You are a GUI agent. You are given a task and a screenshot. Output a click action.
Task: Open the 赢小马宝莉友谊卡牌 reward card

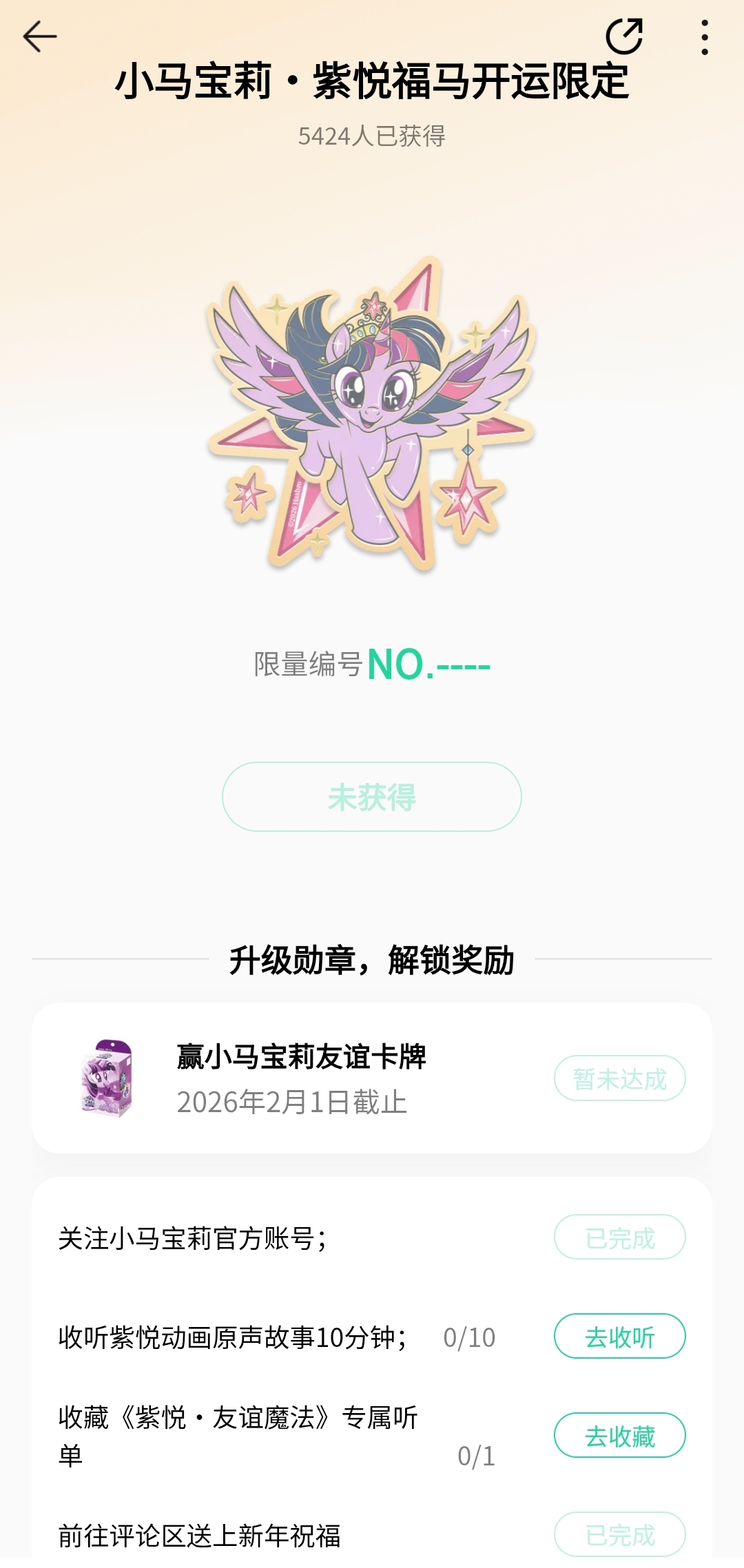pyautogui.click(x=301, y=1078)
